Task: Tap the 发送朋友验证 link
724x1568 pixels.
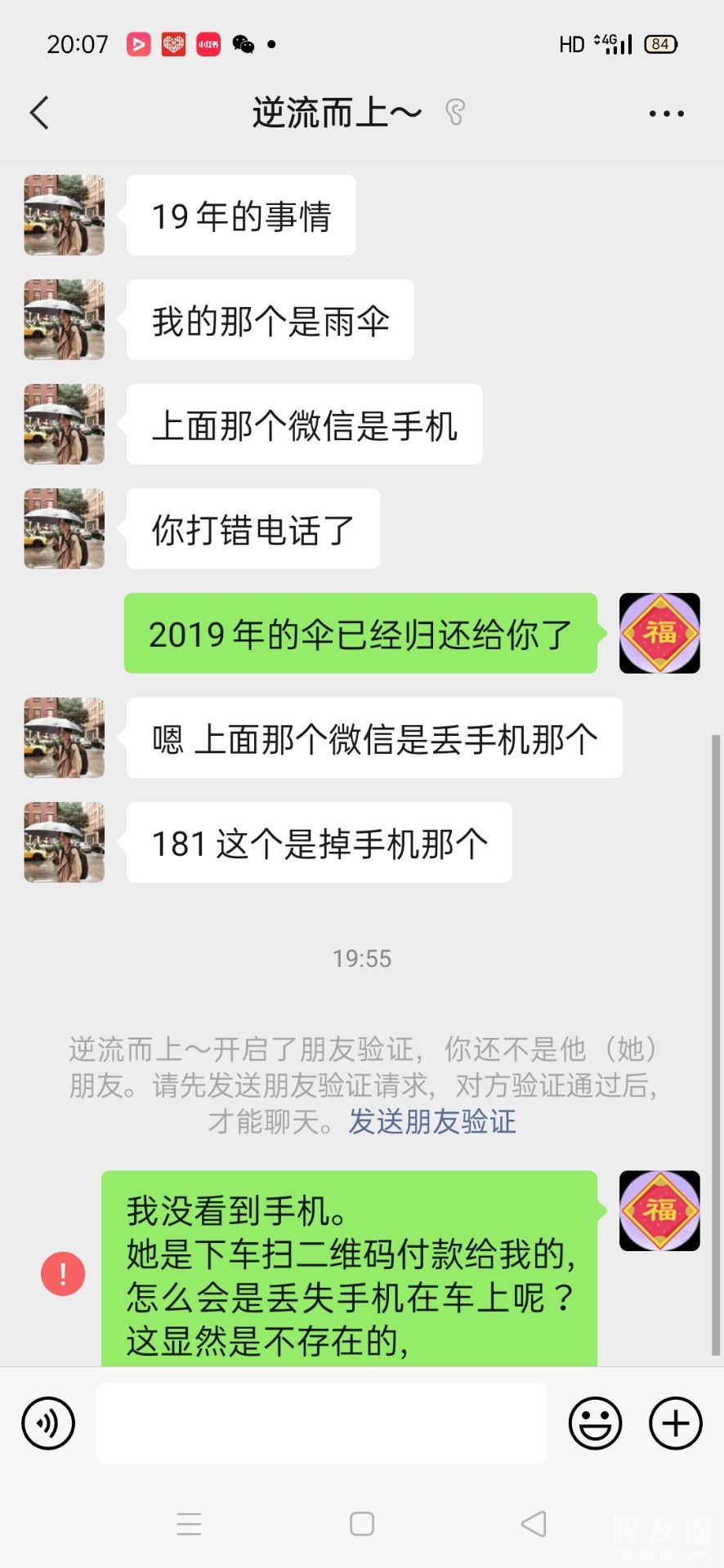Action: tap(432, 1121)
